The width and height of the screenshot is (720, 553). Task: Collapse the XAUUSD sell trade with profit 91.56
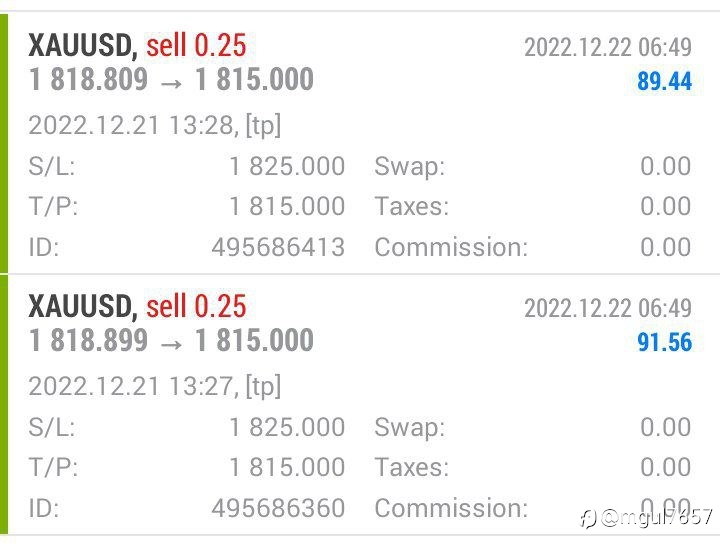coord(360,404)
